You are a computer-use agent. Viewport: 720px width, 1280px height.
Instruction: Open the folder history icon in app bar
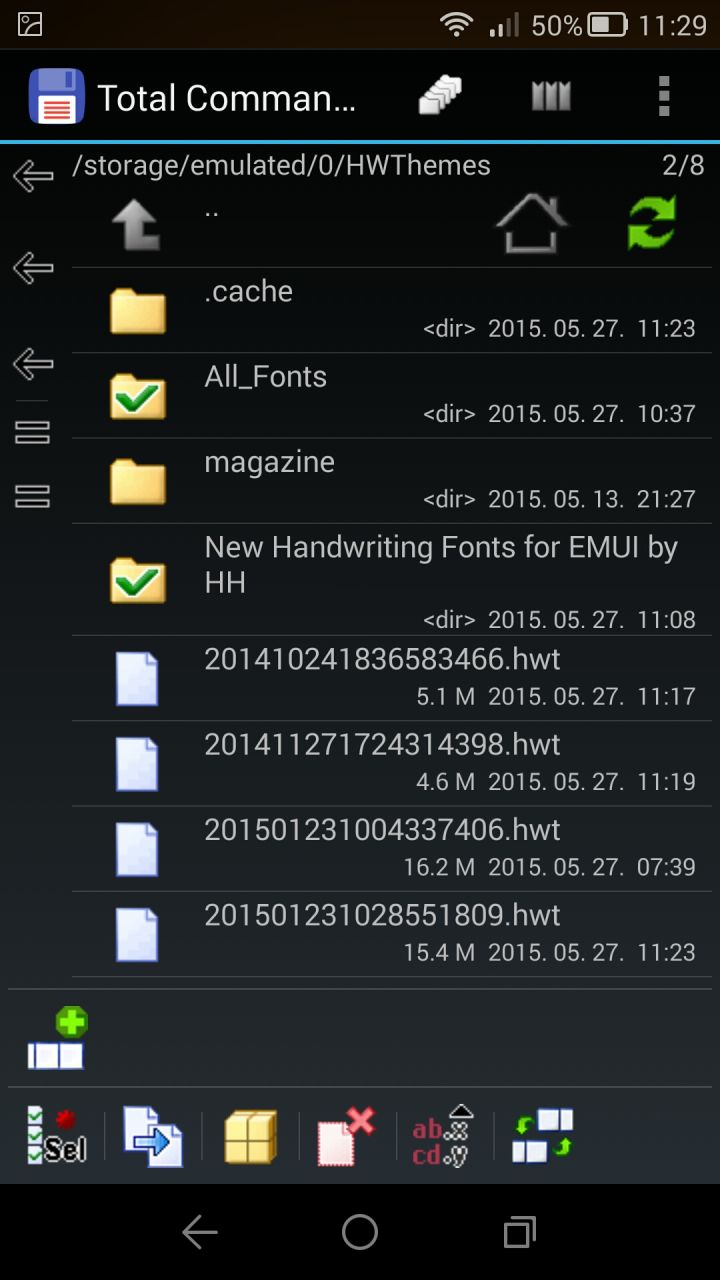coord(440,97)
